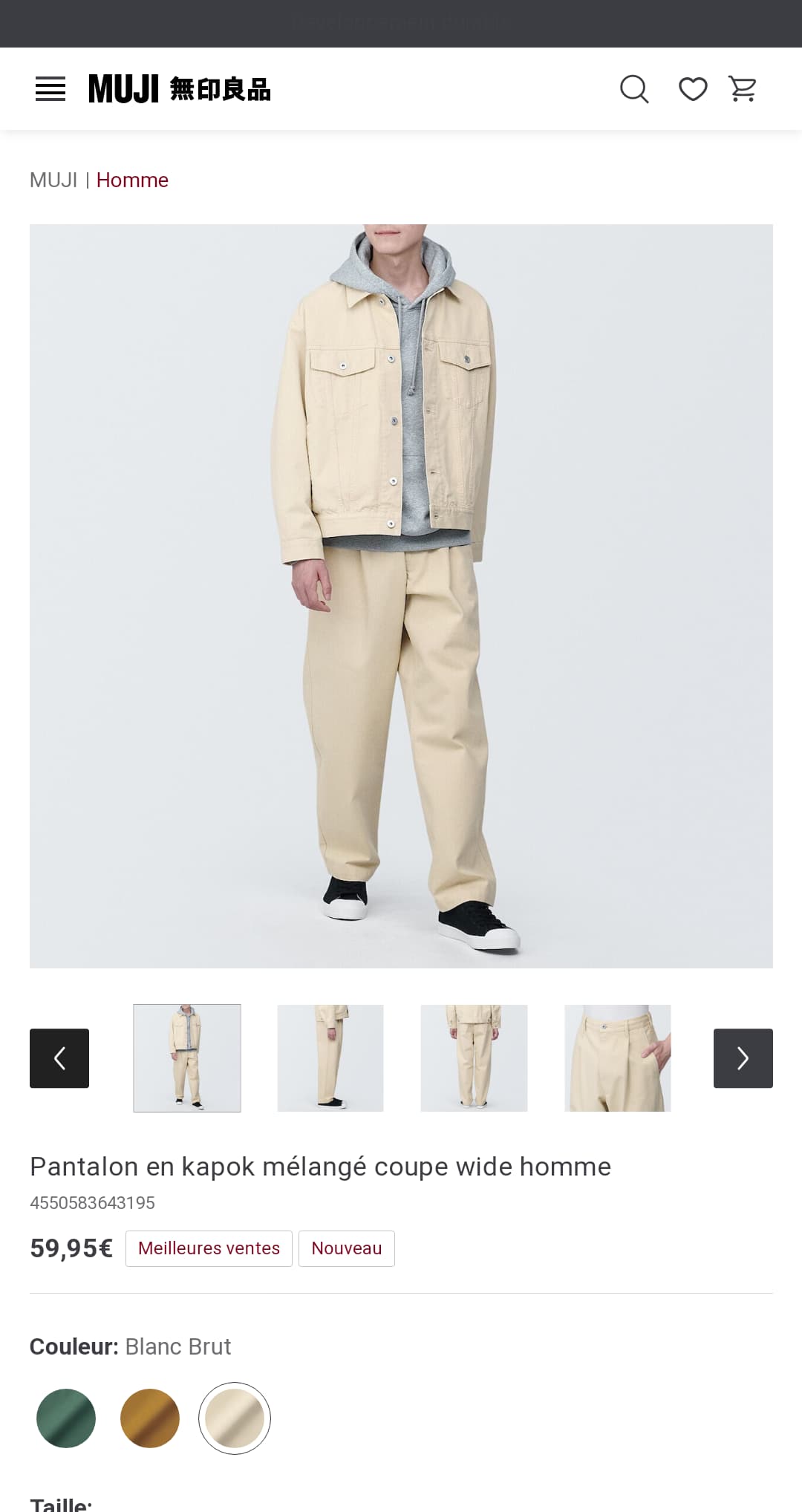802x1512 pixels.
Task: Select the side view pants thumbnail
Action: click(x=330, y=1058)
